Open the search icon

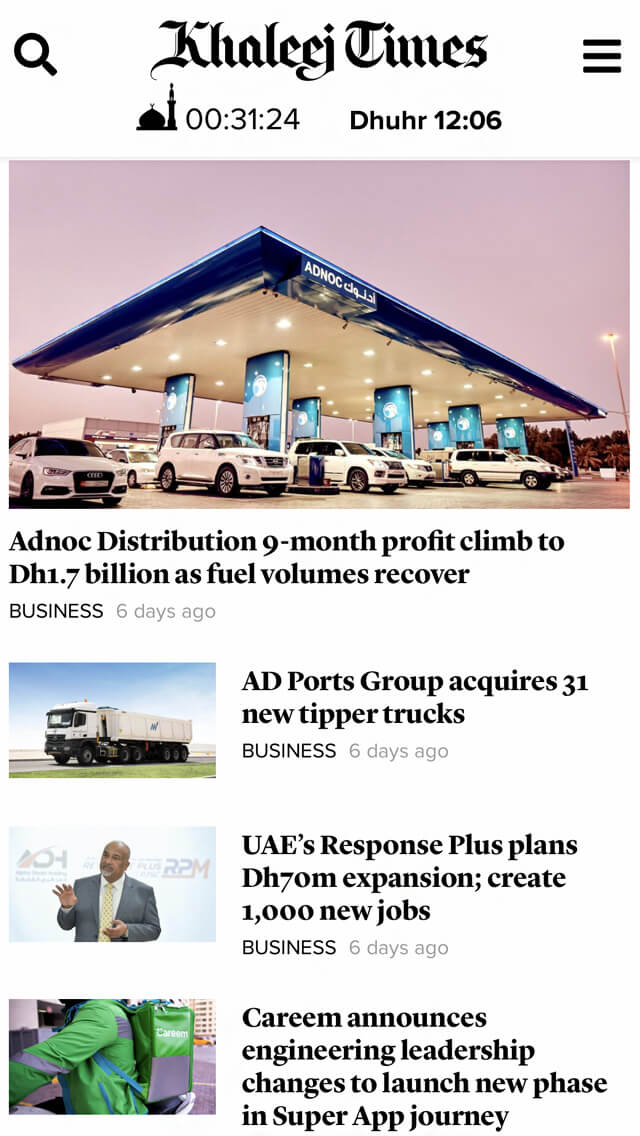coord(35,54)
